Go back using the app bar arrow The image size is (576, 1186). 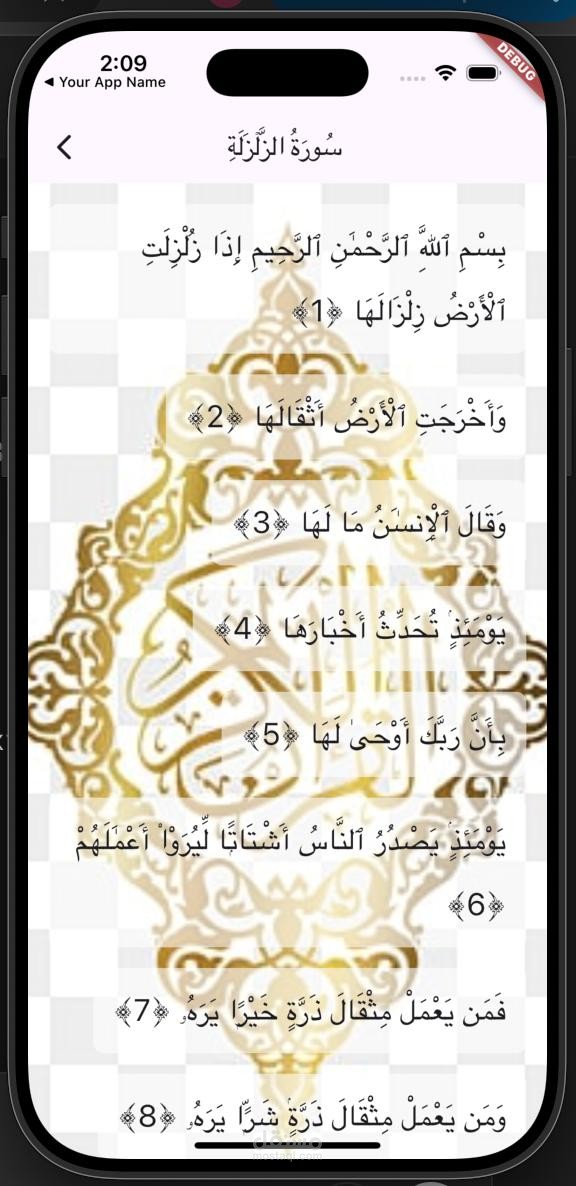64,147
